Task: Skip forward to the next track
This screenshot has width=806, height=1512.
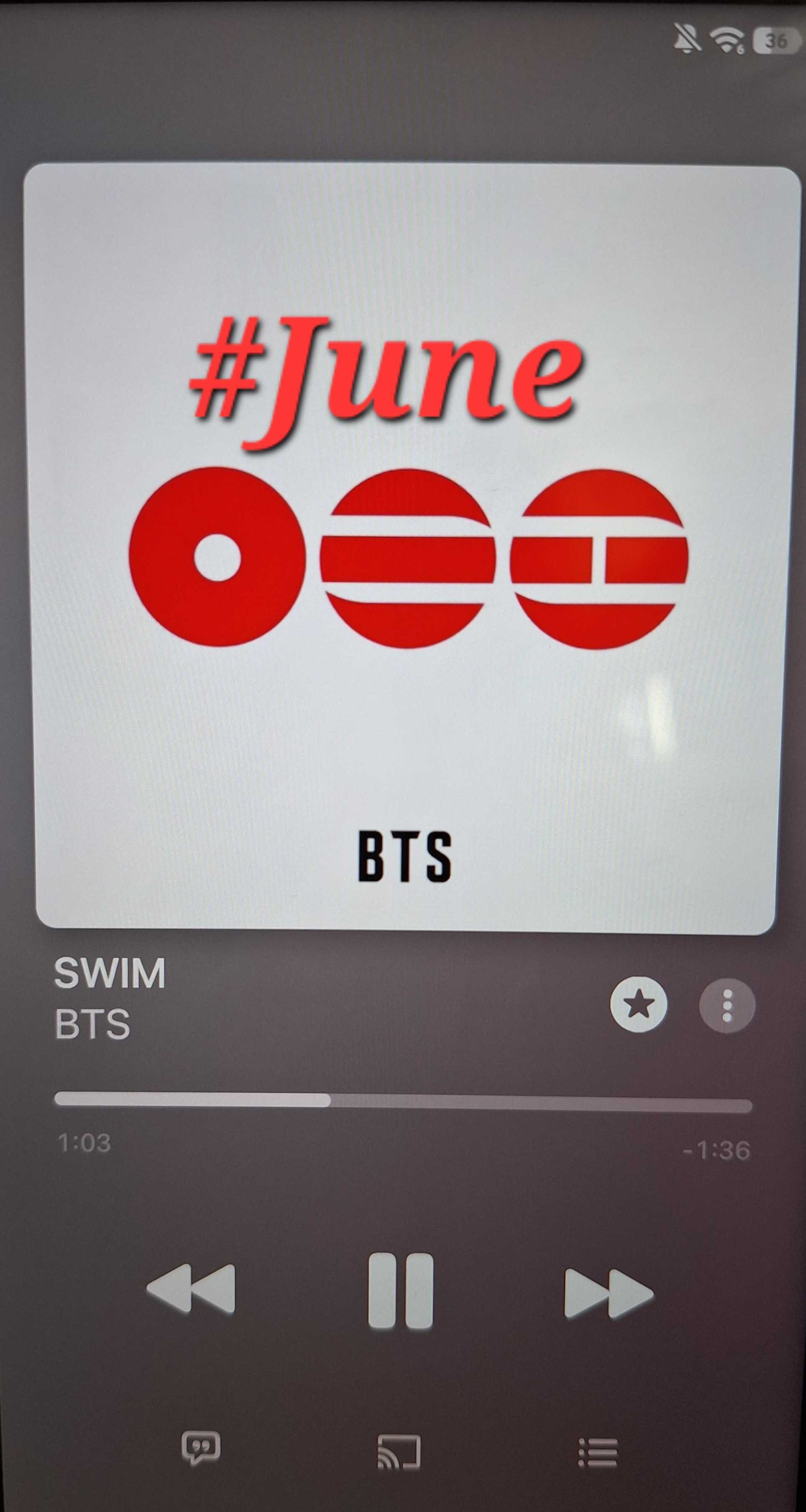Action: click(x=608, y=1292)
